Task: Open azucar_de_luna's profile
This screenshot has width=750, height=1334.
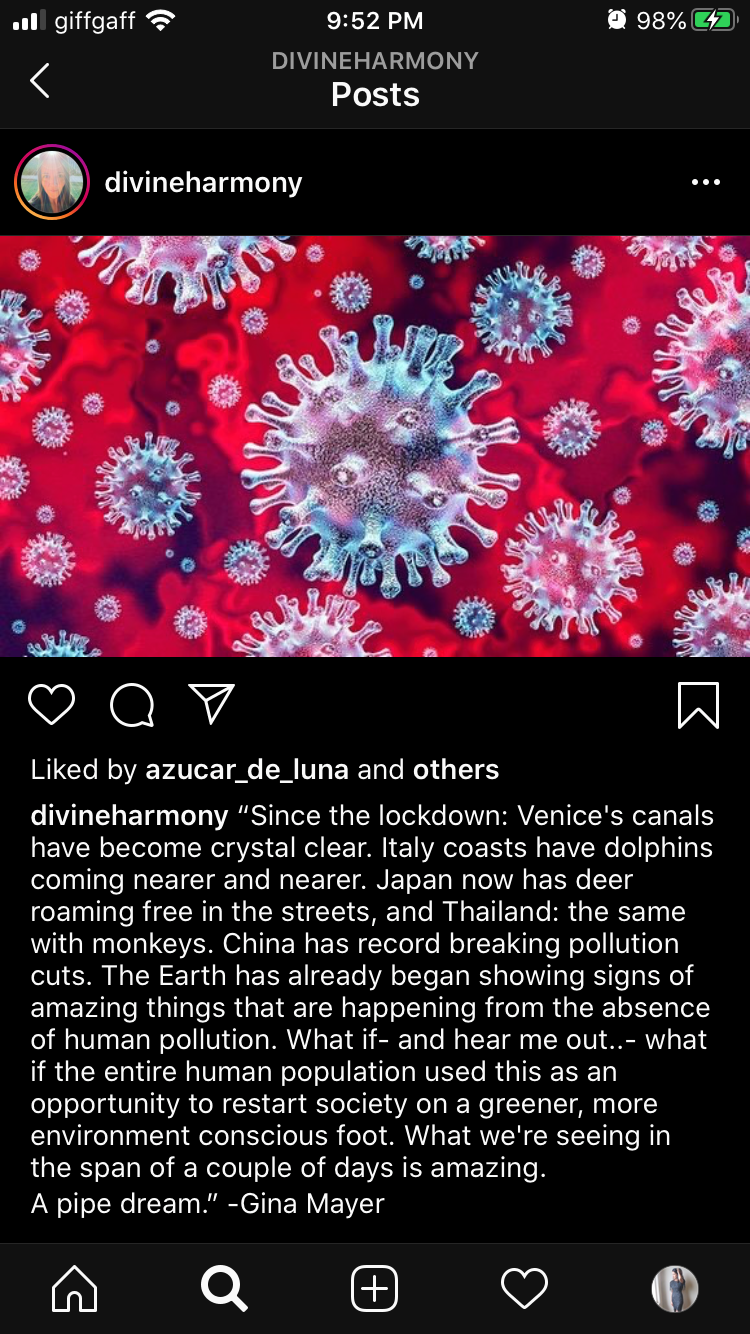Action: point(247,770)
